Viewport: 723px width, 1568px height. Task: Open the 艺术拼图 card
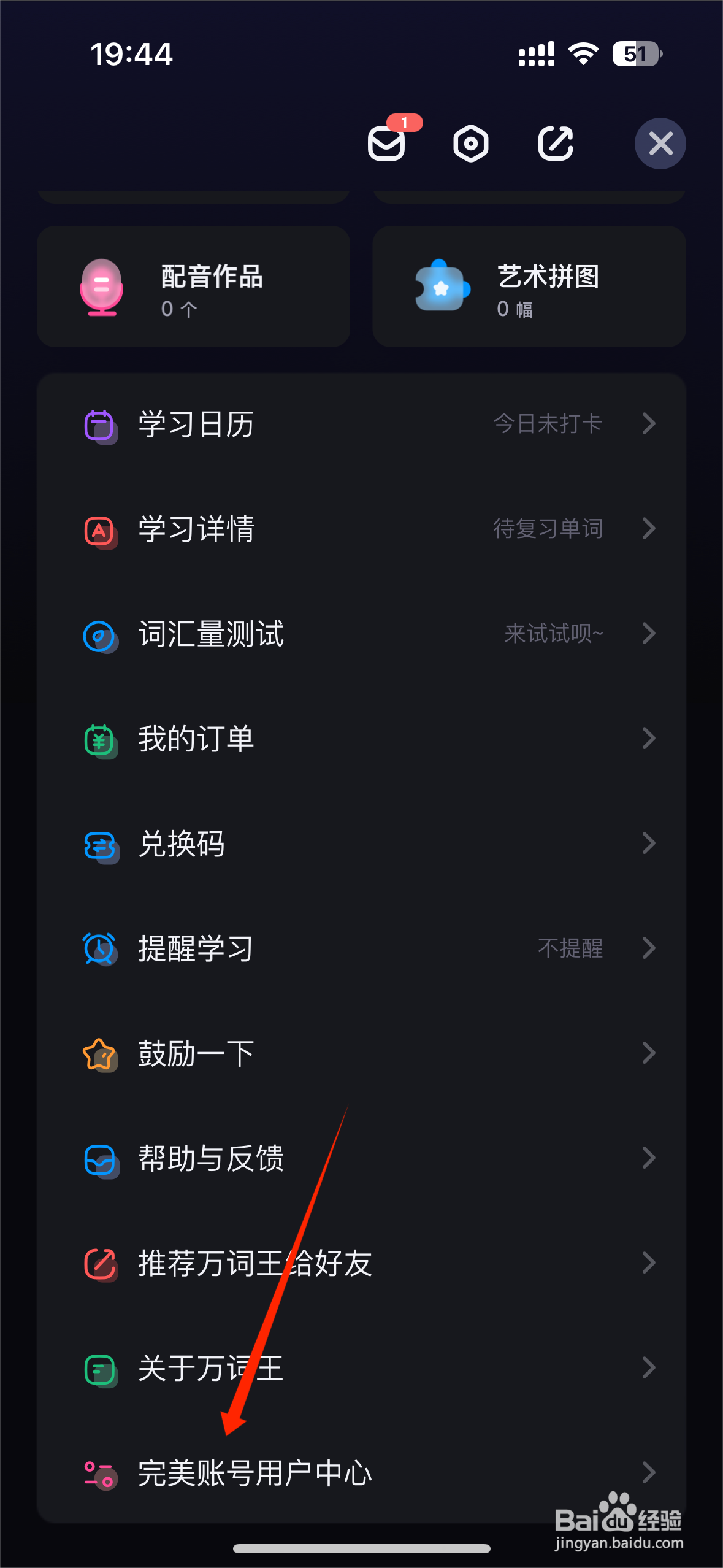529,286
